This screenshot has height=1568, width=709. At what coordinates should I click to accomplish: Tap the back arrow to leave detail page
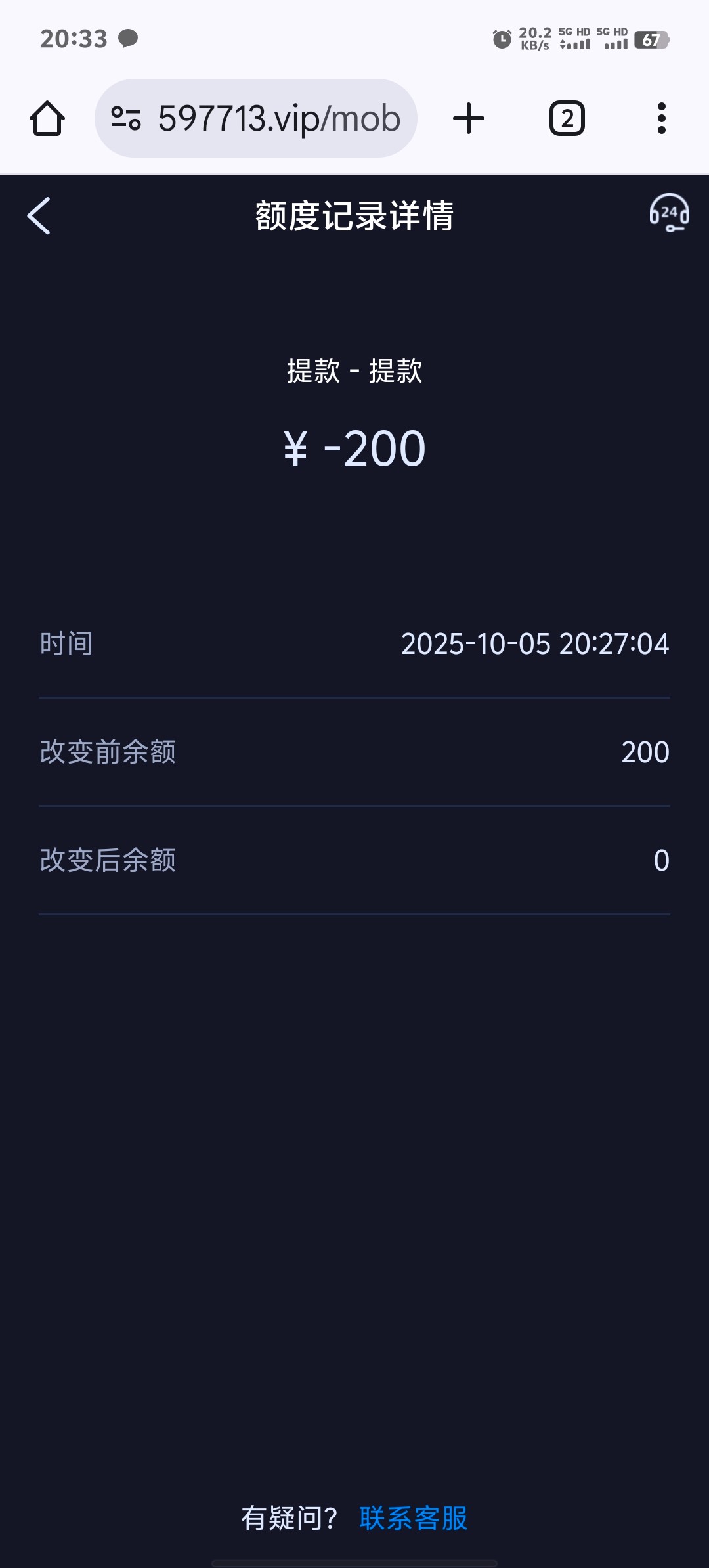coord(39,215)
